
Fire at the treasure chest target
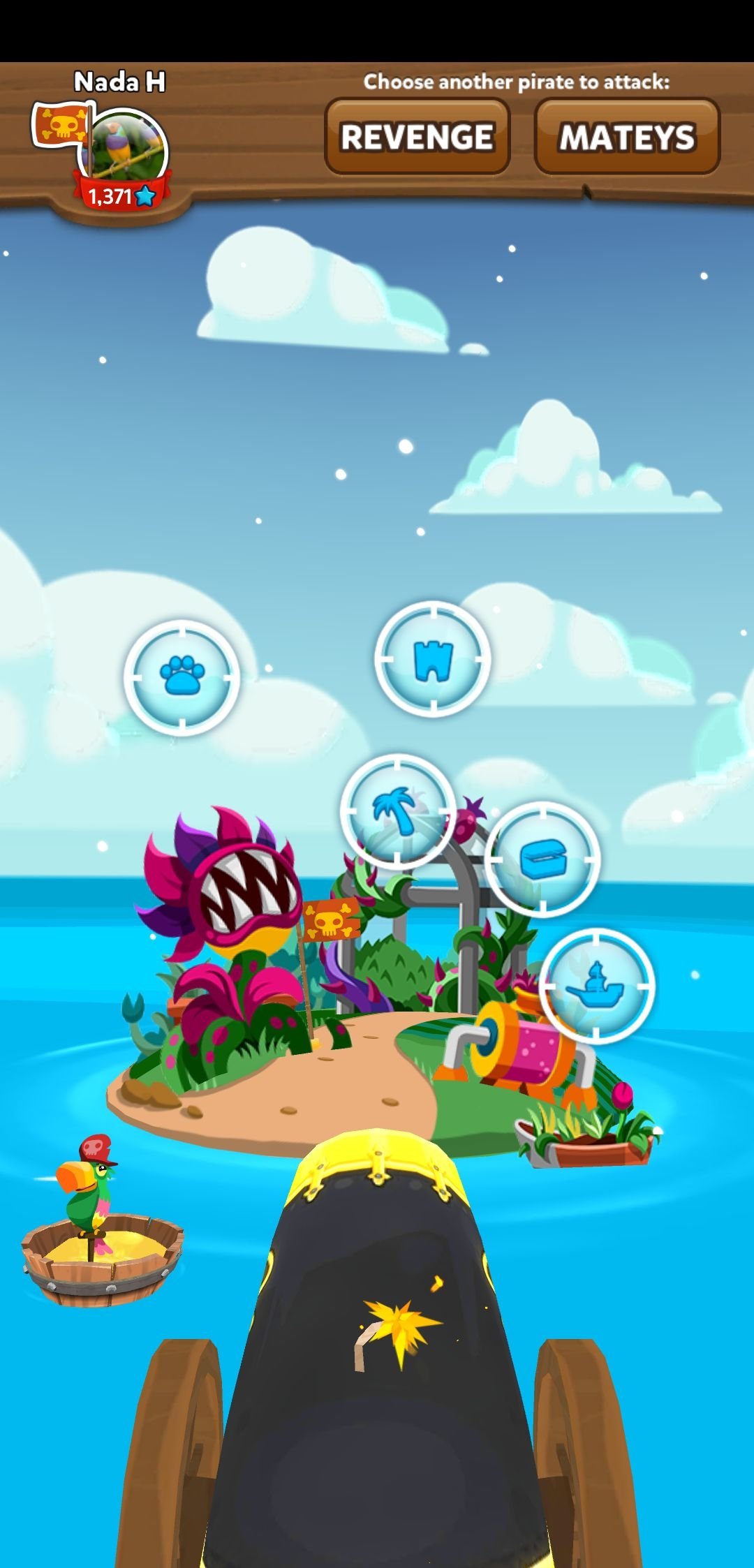[542, 859]
